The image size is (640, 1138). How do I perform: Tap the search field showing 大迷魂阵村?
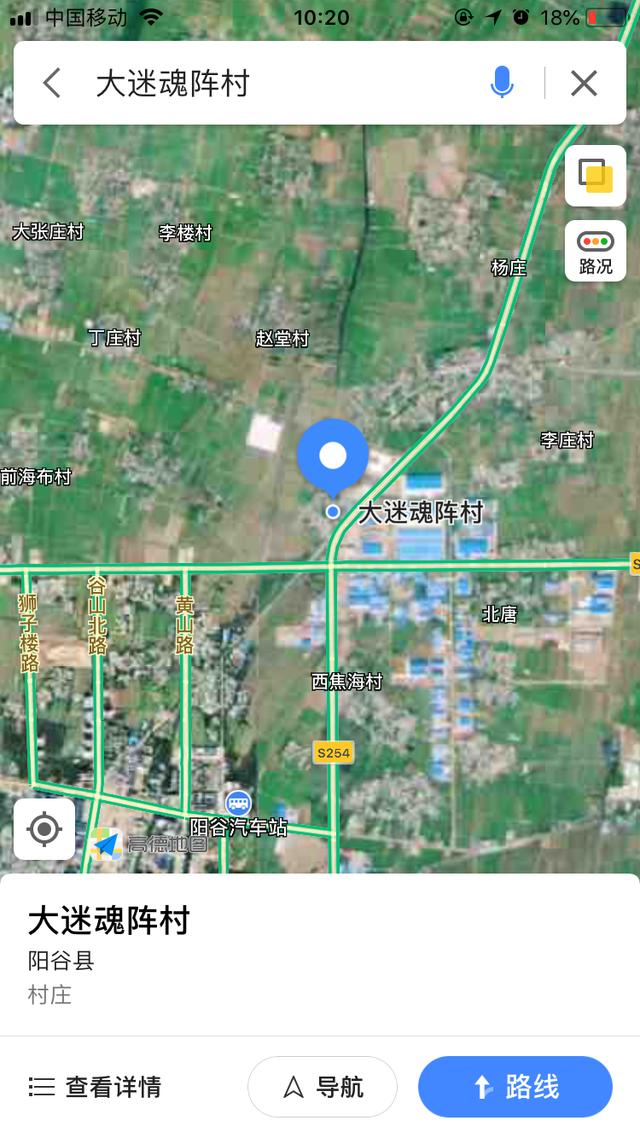pos(280,83)
